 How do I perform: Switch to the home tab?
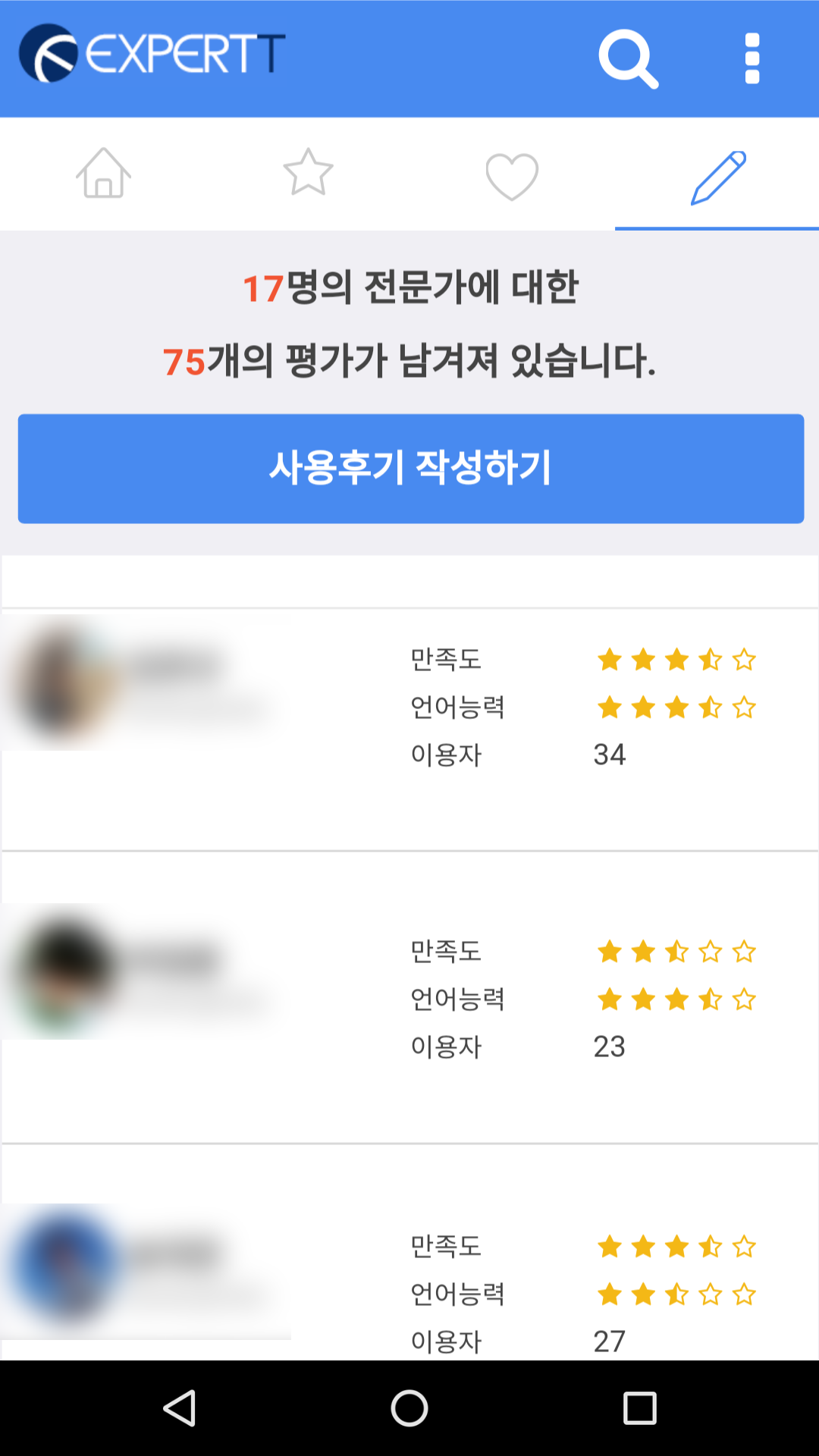103,174
